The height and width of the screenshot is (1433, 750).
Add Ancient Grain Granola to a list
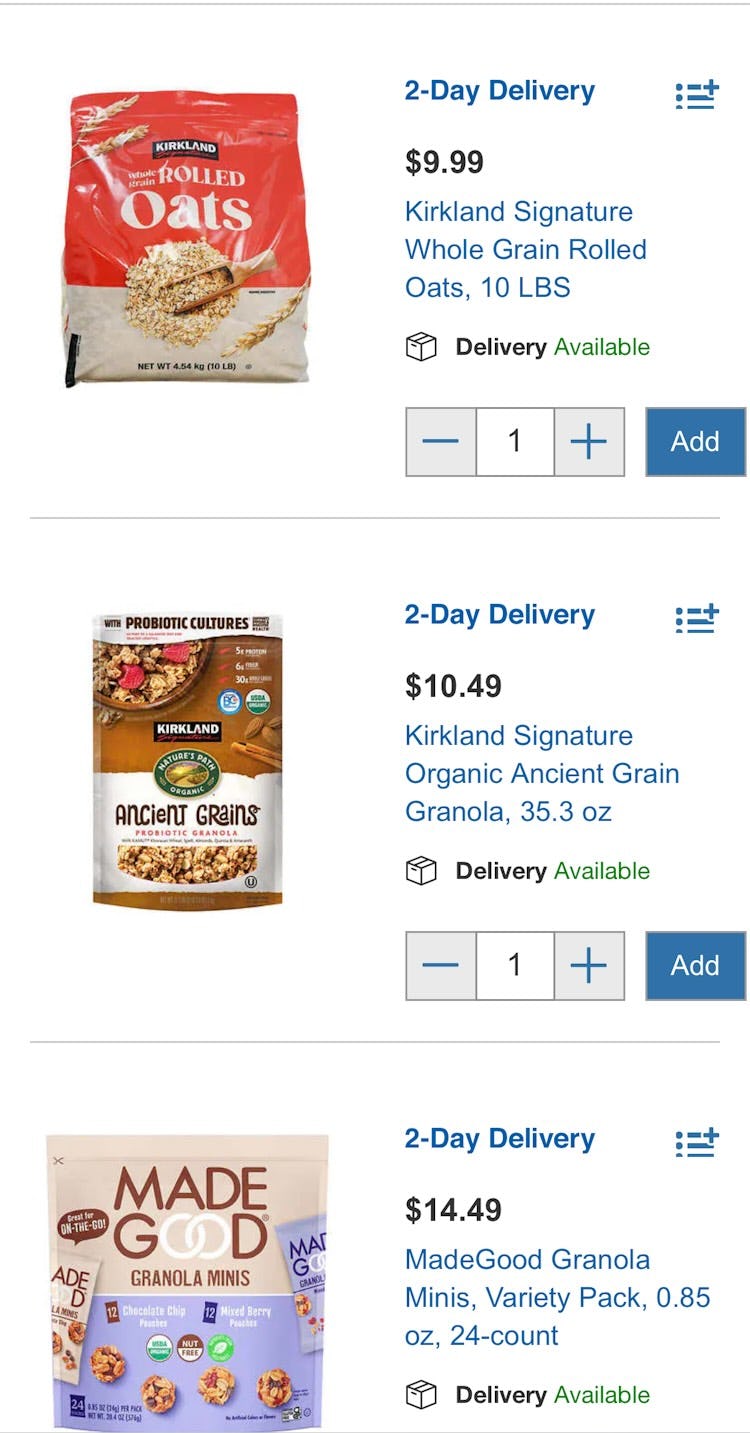[696, 620]
